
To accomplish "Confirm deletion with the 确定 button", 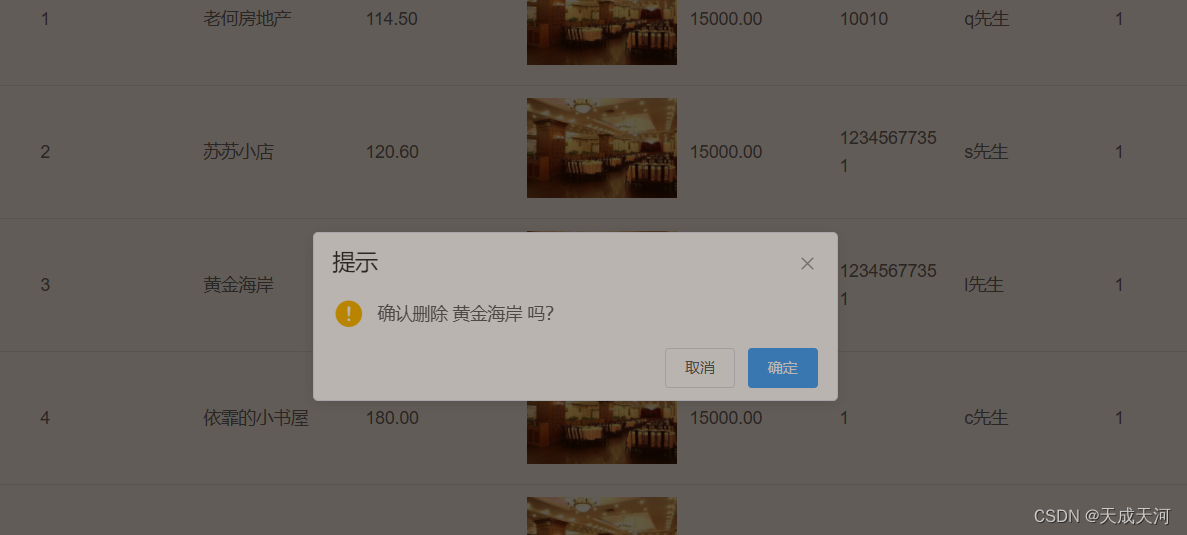I will pos(782,368).
